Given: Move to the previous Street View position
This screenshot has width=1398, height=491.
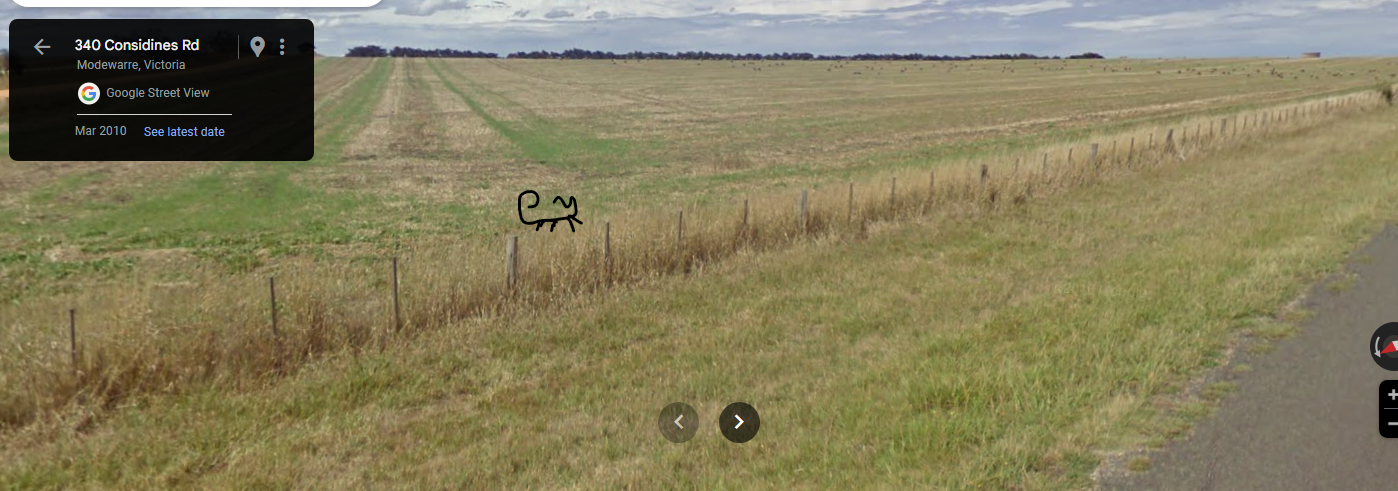Looking at the screenshot, I should pyautogui.click(x=678, y=422).
